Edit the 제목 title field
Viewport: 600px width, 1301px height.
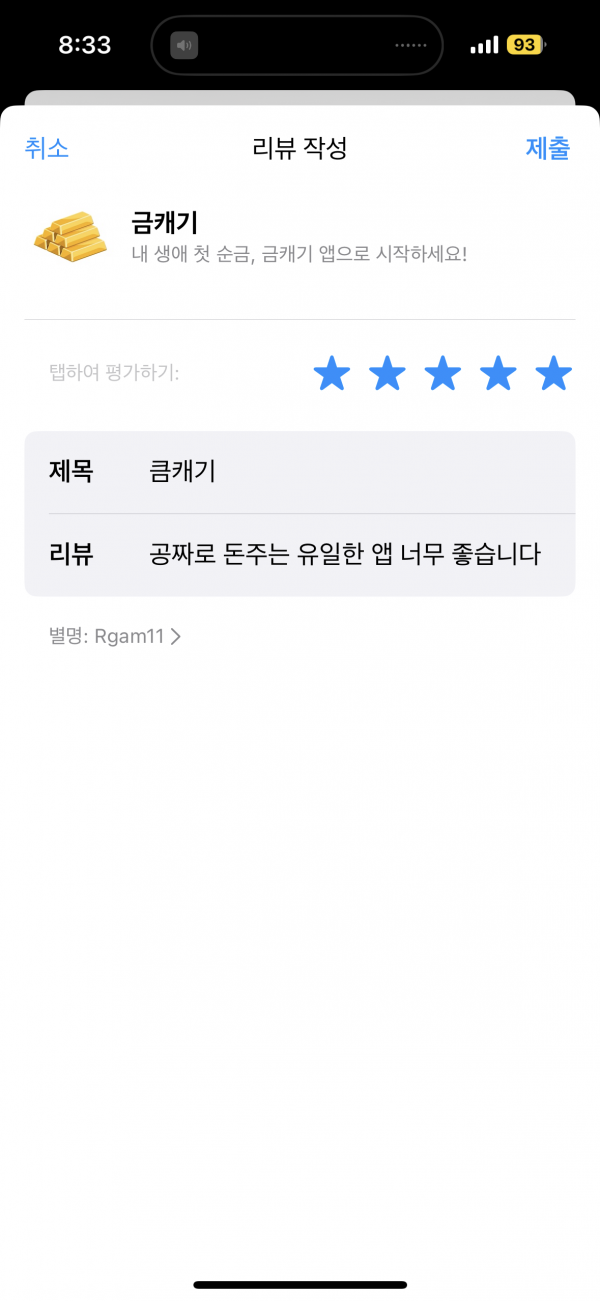(x=300, y=472)
